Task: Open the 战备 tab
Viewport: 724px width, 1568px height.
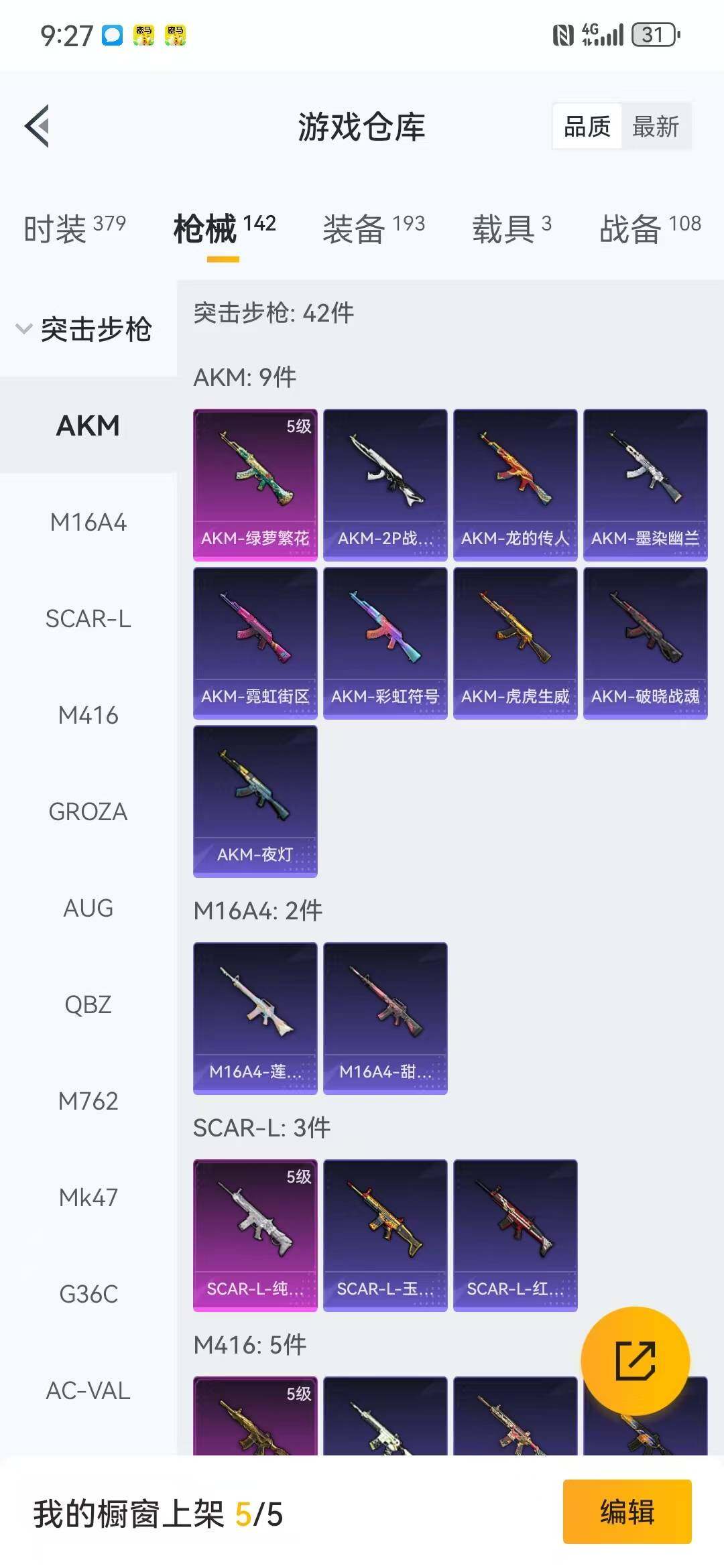Action: pyautogui.click(x=650, y=229)
